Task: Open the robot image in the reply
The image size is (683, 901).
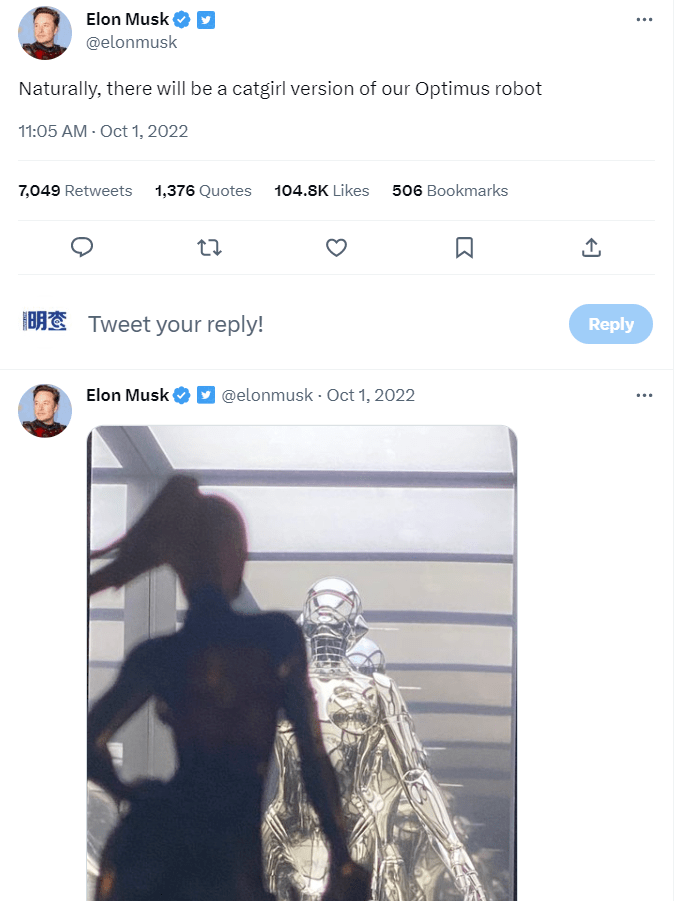Action: coord(302,660)
